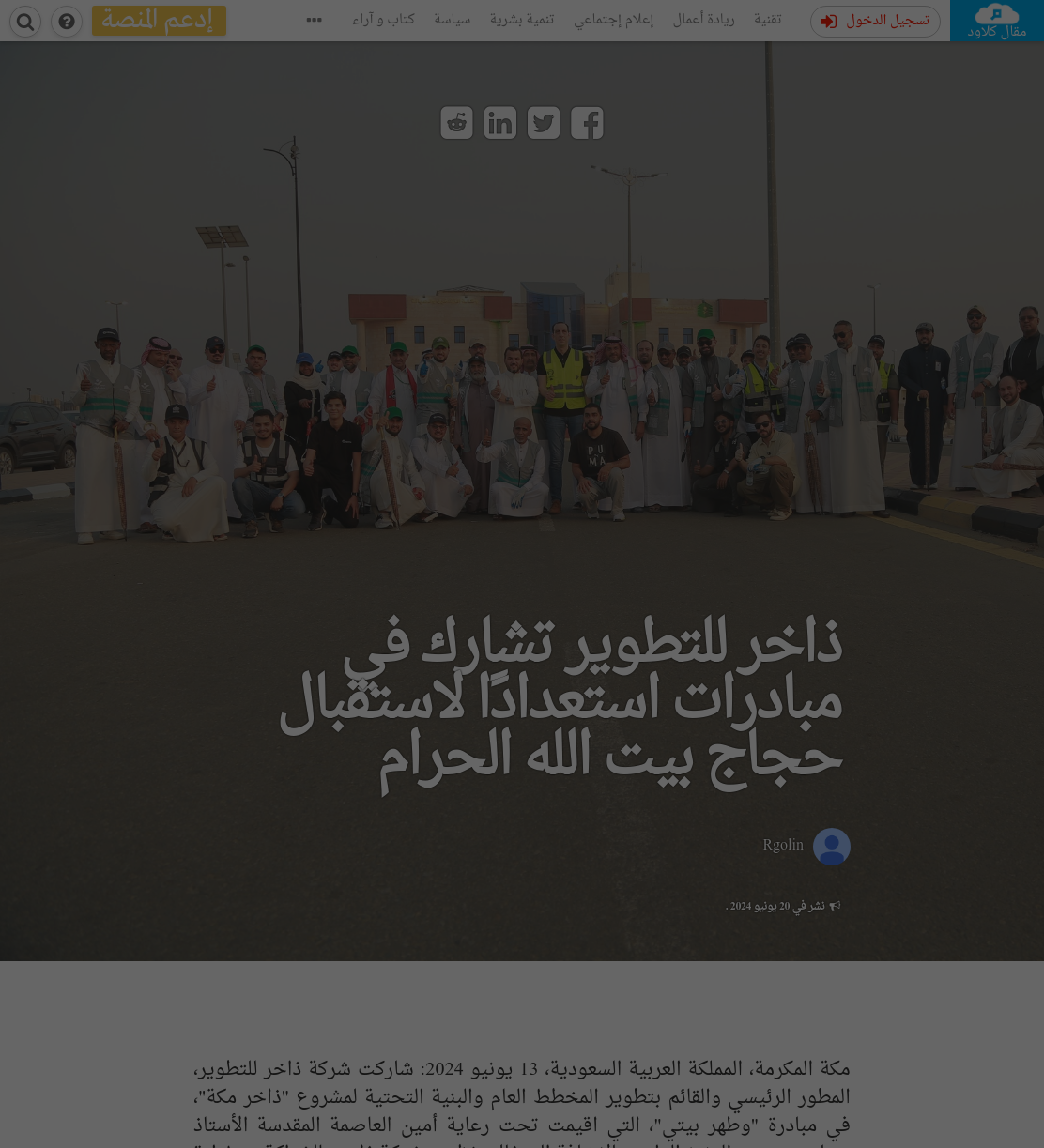Open the help question mark icon
1044x1148 pixels.
pos(67,22)
